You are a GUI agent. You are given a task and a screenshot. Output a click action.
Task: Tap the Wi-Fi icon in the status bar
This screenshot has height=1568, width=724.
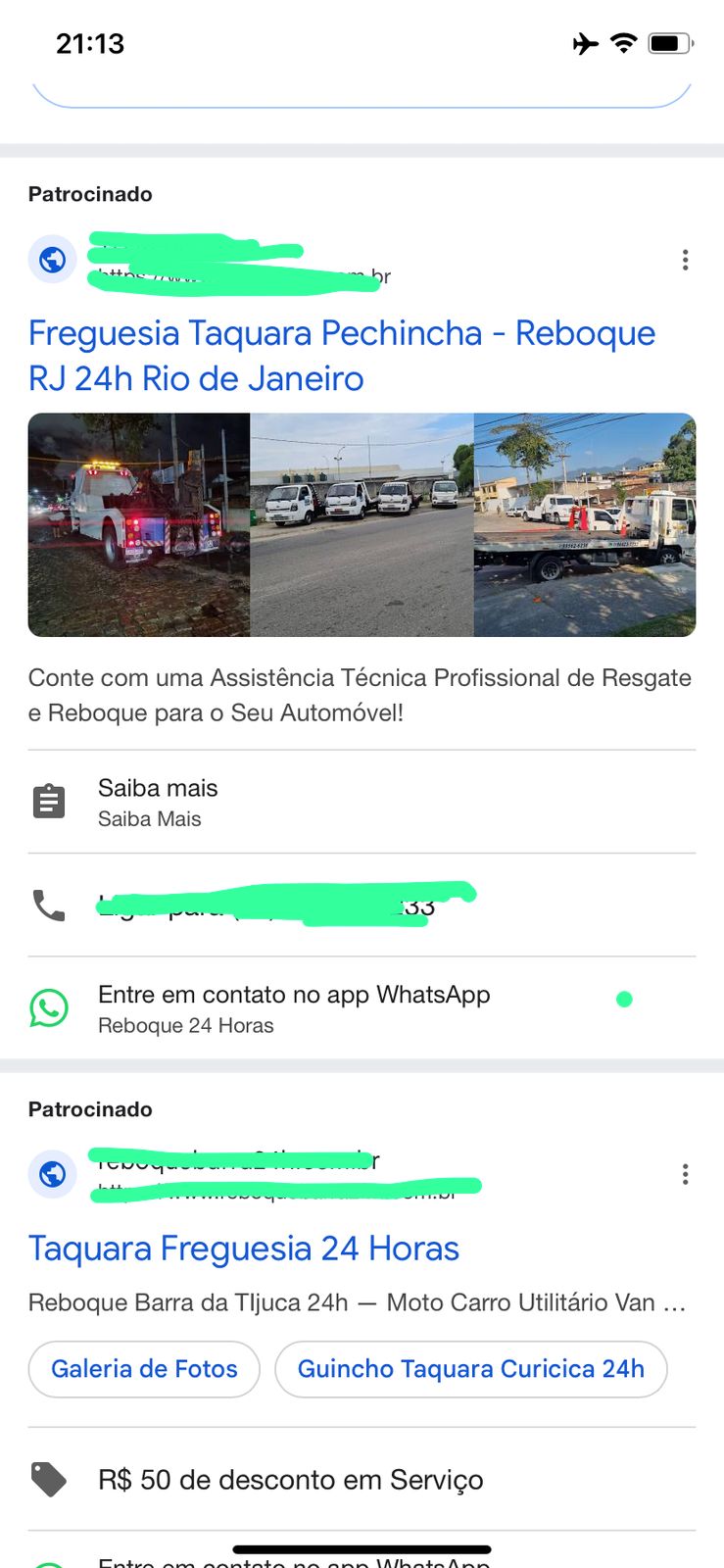pos(623,42)
